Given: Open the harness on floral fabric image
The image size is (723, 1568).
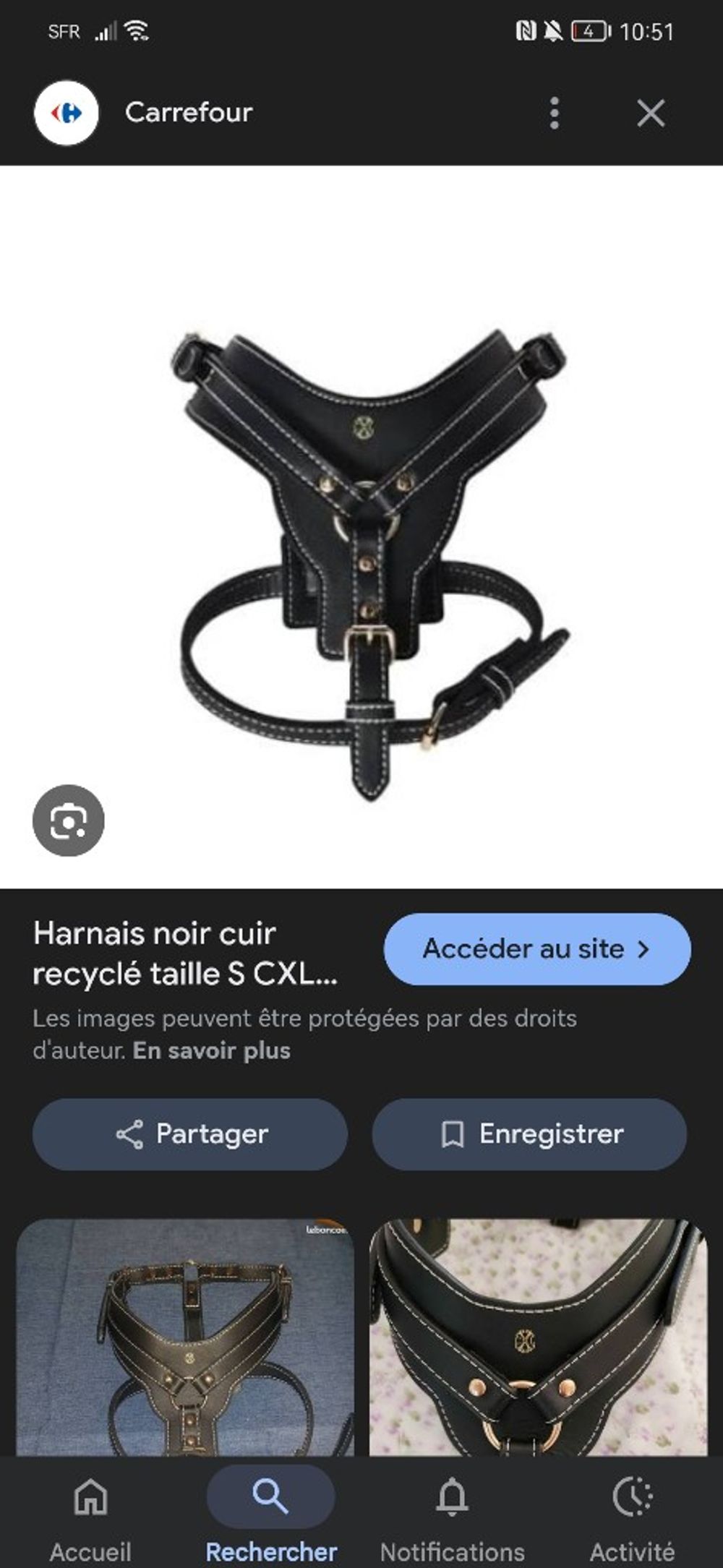Looking at the screenshot, I should point(538,1337).
